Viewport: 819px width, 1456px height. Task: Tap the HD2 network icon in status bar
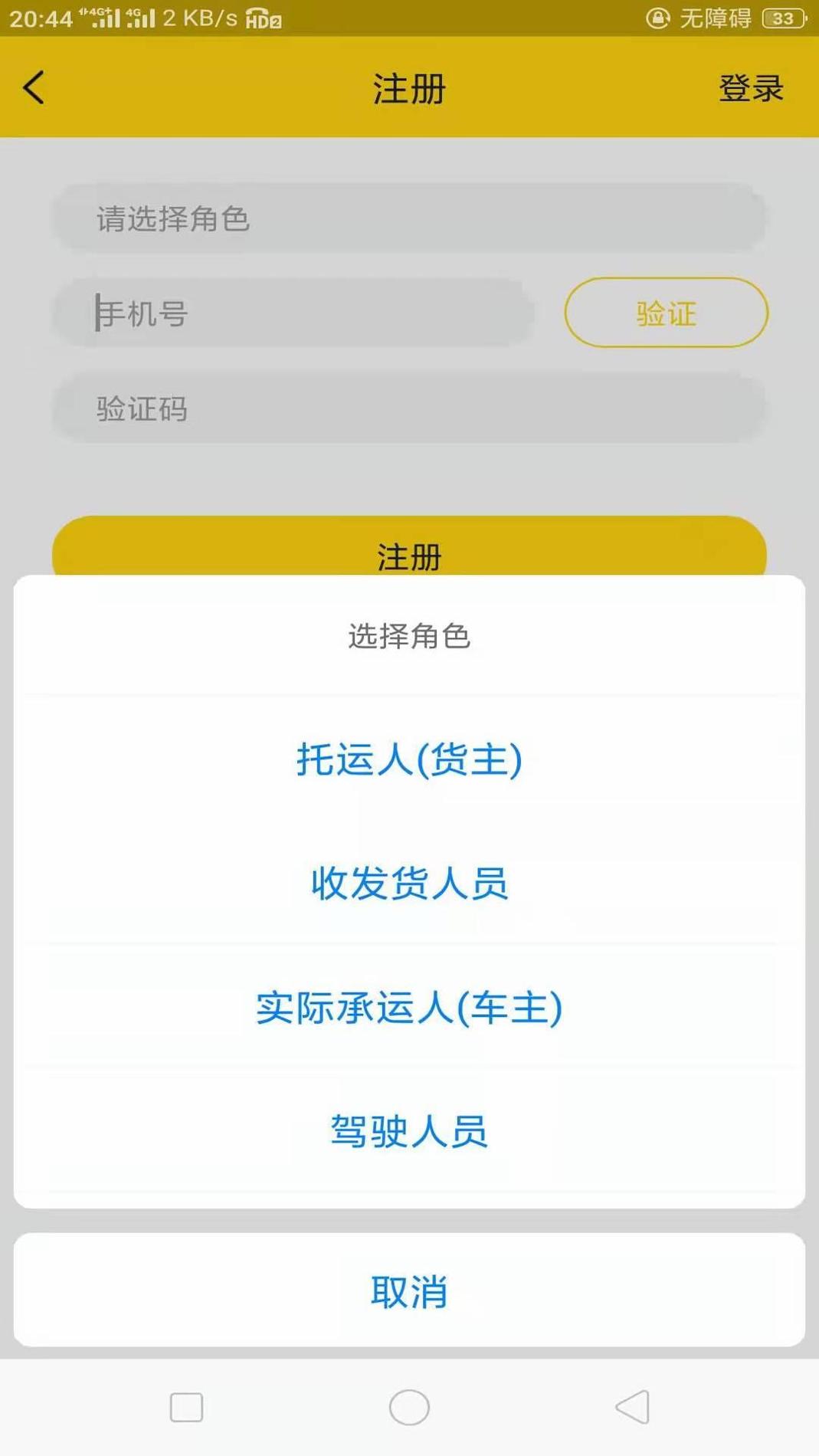(264, 19)
